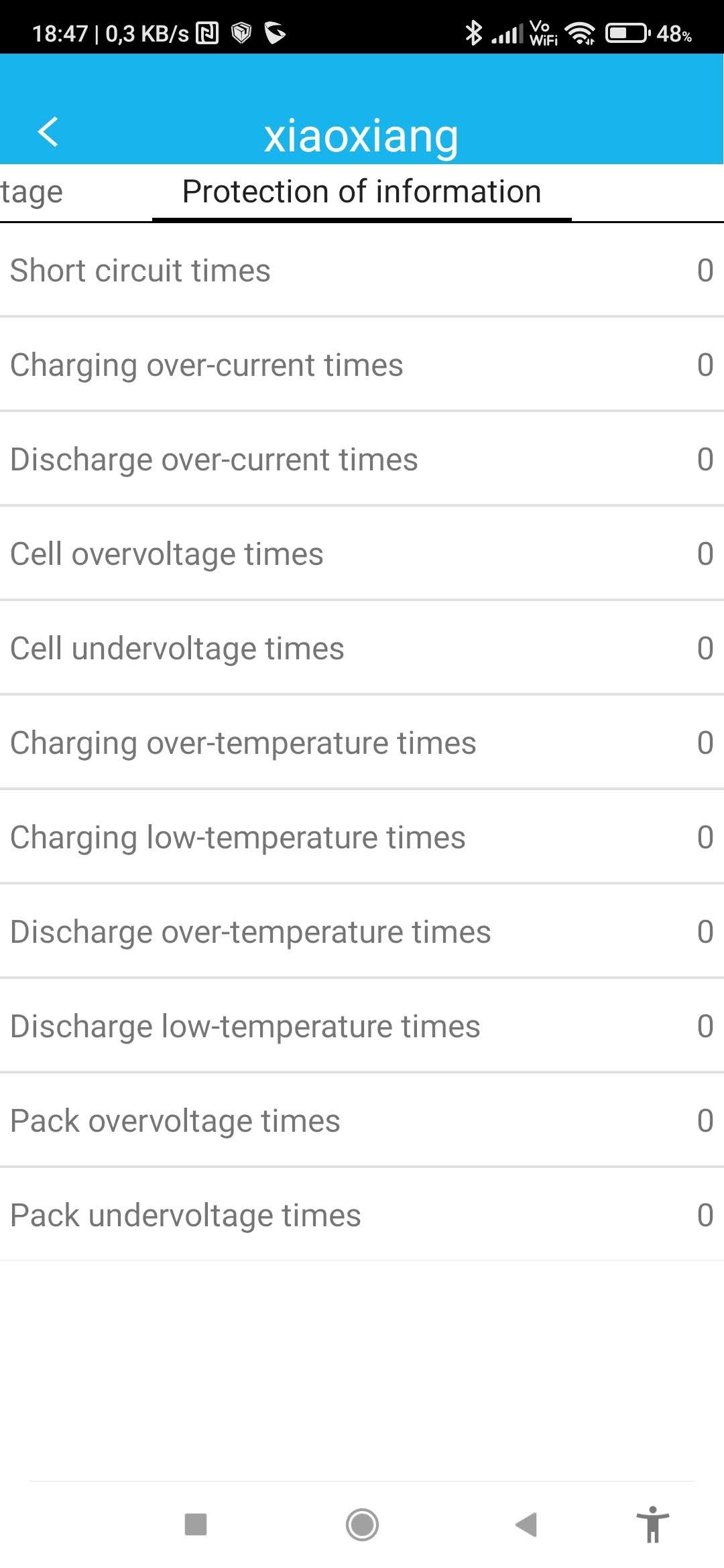Open the accessibility shortcut button

coord(652,1524)
